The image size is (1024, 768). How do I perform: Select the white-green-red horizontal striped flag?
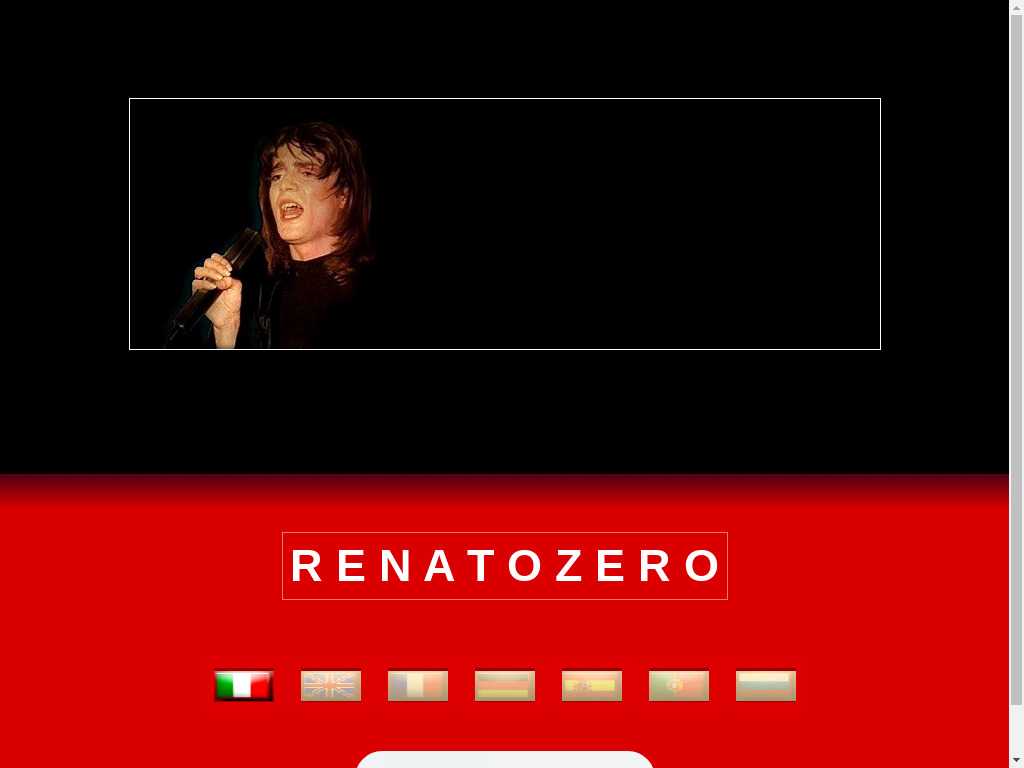click(x=766, y=686)
